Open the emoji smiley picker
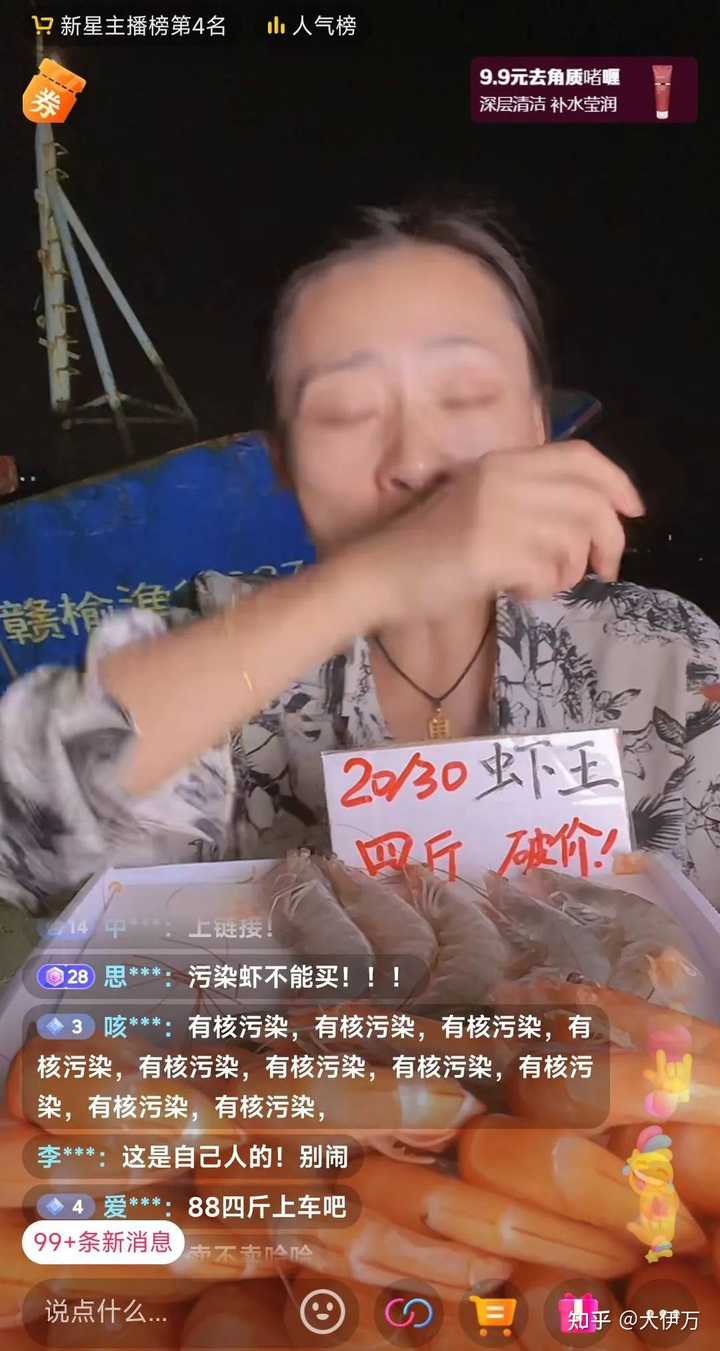720x1351 pixels. (323, 1312)
